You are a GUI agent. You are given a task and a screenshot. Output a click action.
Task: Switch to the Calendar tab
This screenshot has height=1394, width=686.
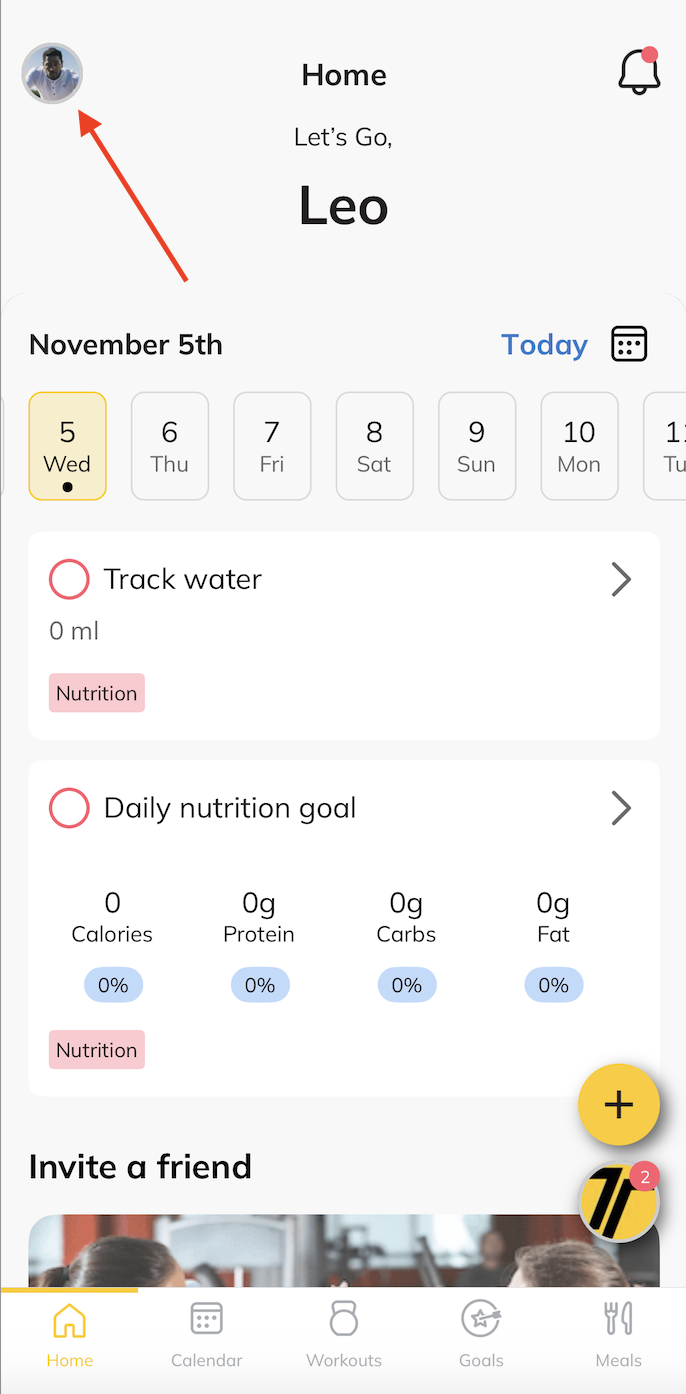[x=207, y=1335]
